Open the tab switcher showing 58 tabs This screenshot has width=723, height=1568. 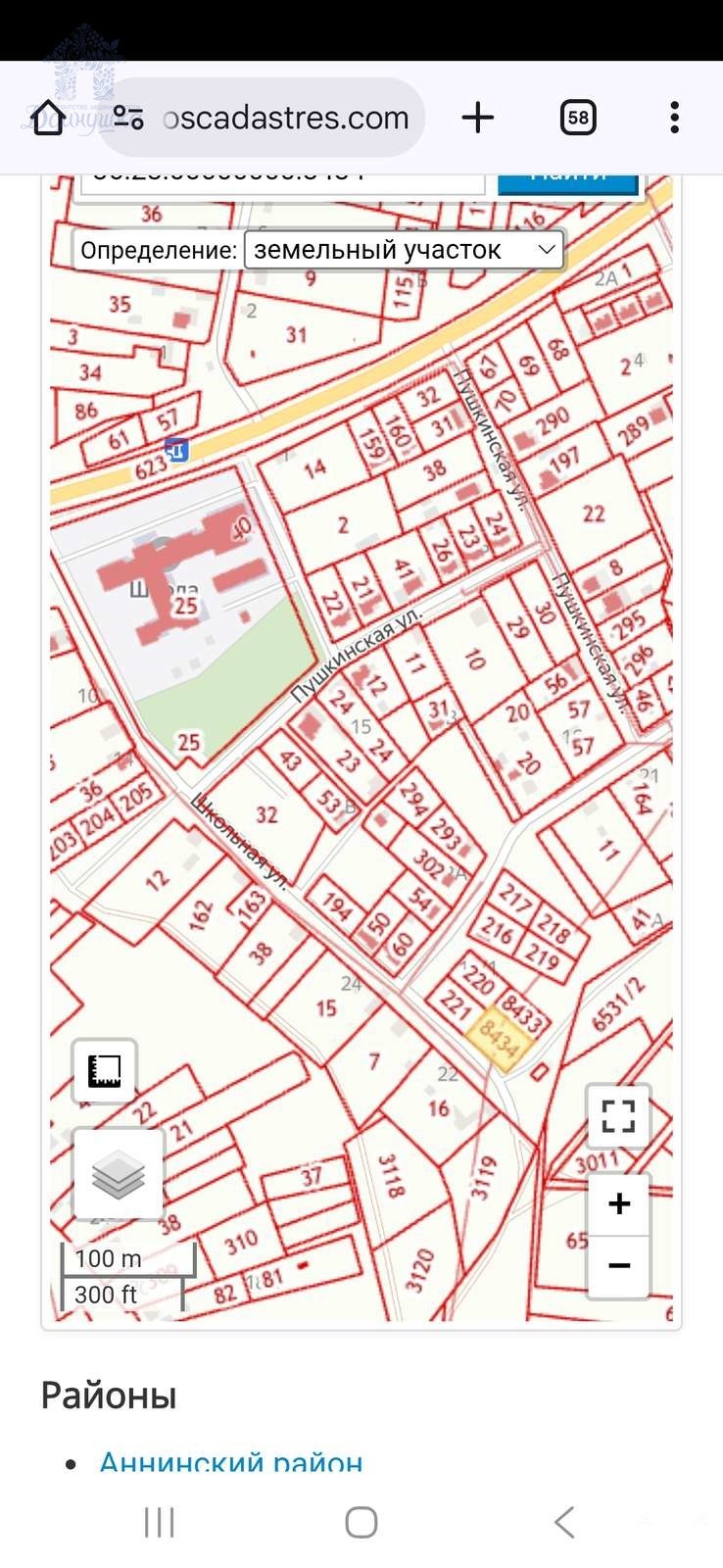point(578,119)
